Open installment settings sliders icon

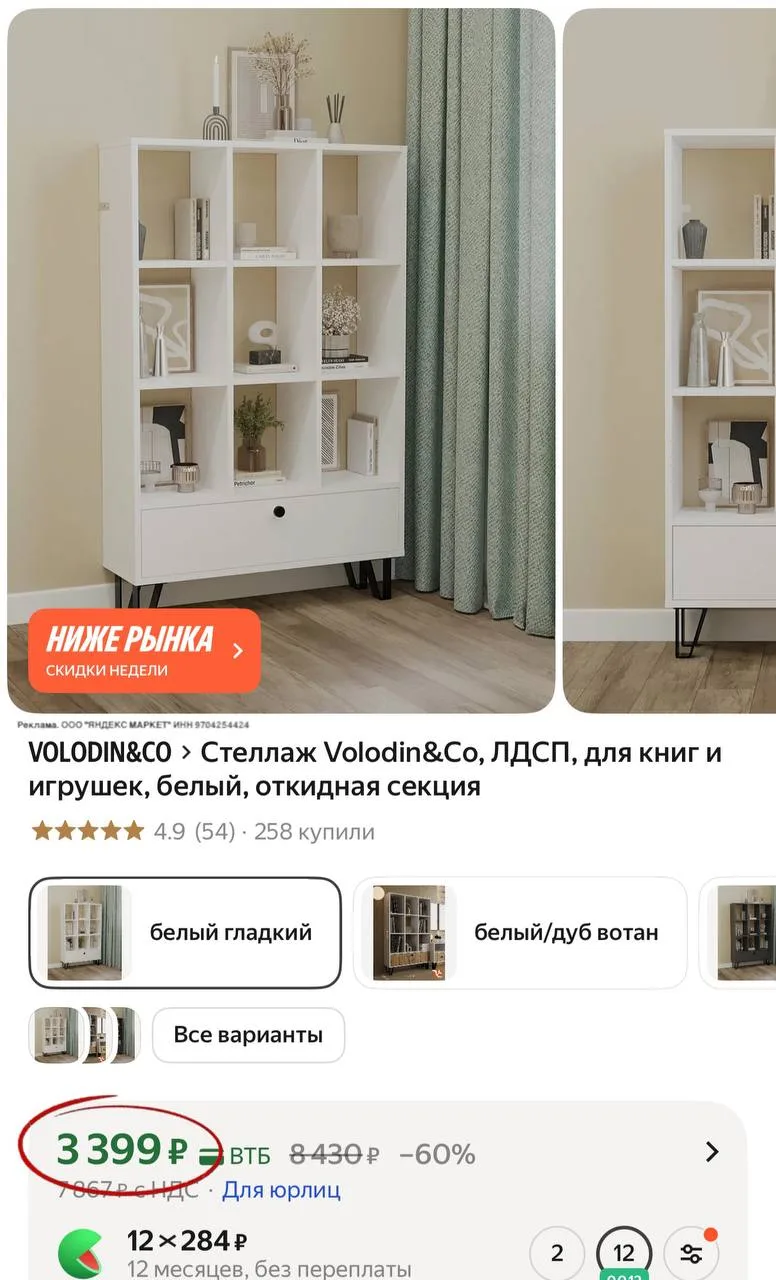tap(691, 1253)
